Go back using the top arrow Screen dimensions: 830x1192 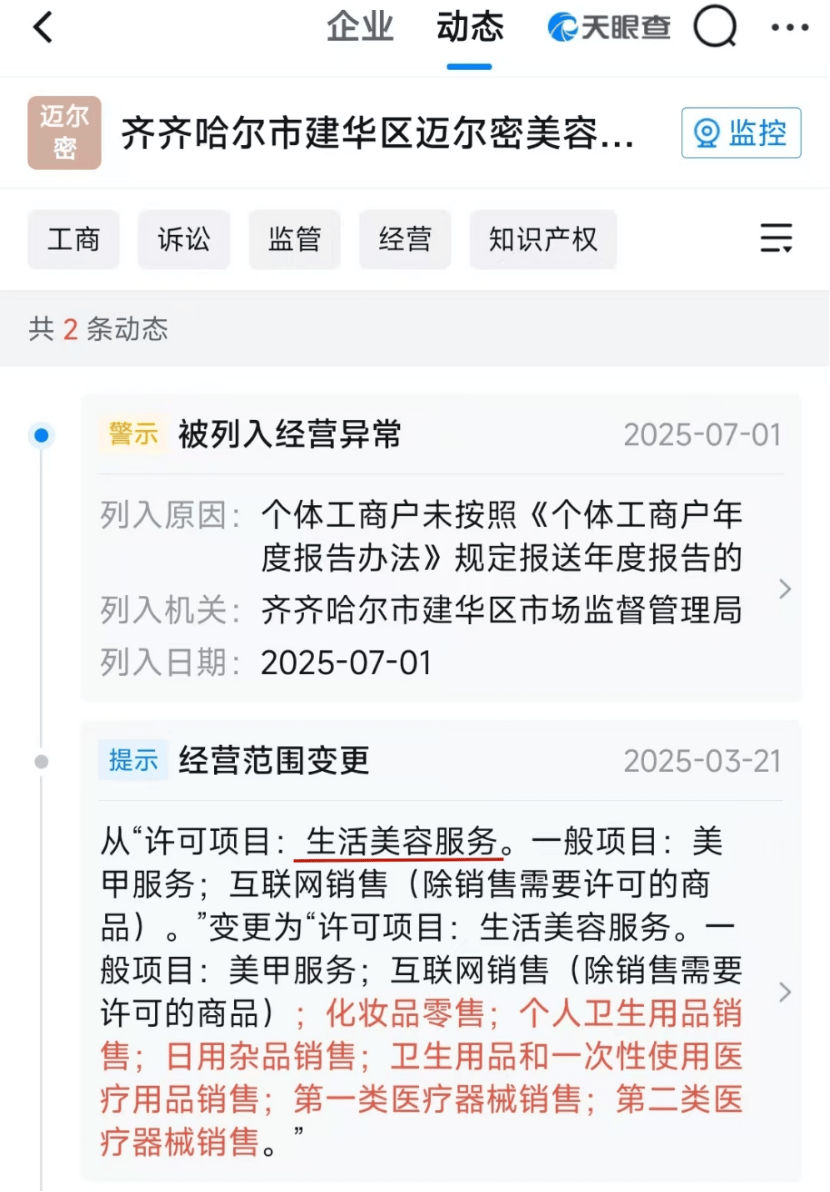coord(42,28)
